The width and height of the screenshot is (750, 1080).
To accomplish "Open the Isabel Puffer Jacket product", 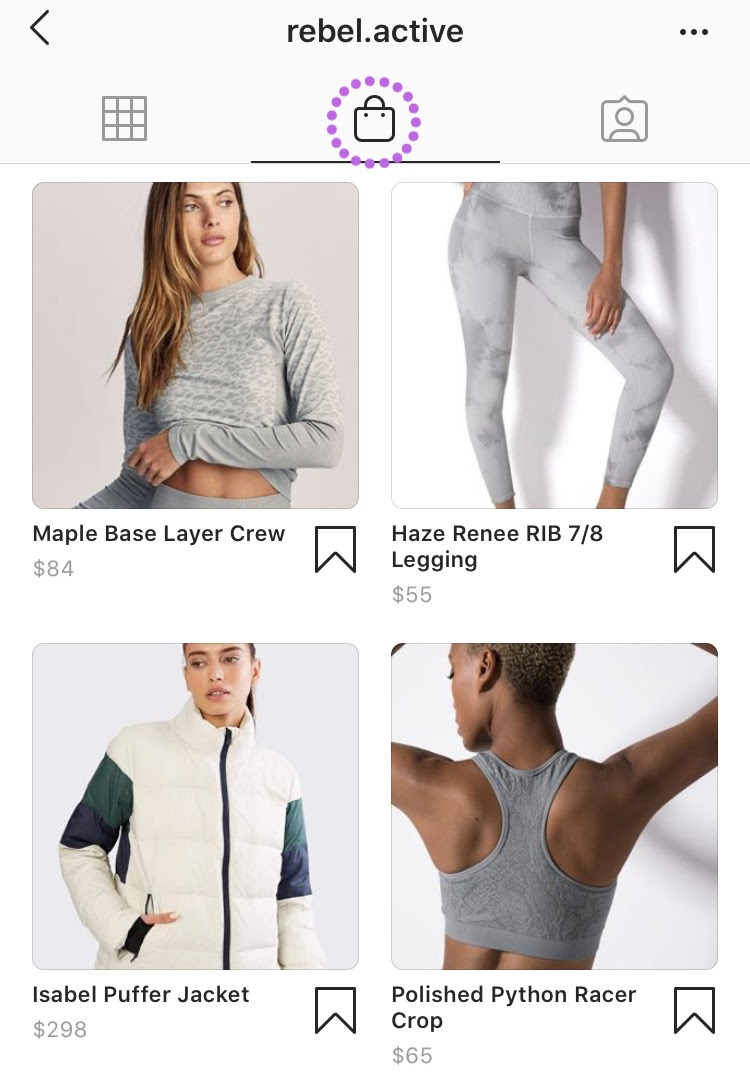I will [195, 806].
